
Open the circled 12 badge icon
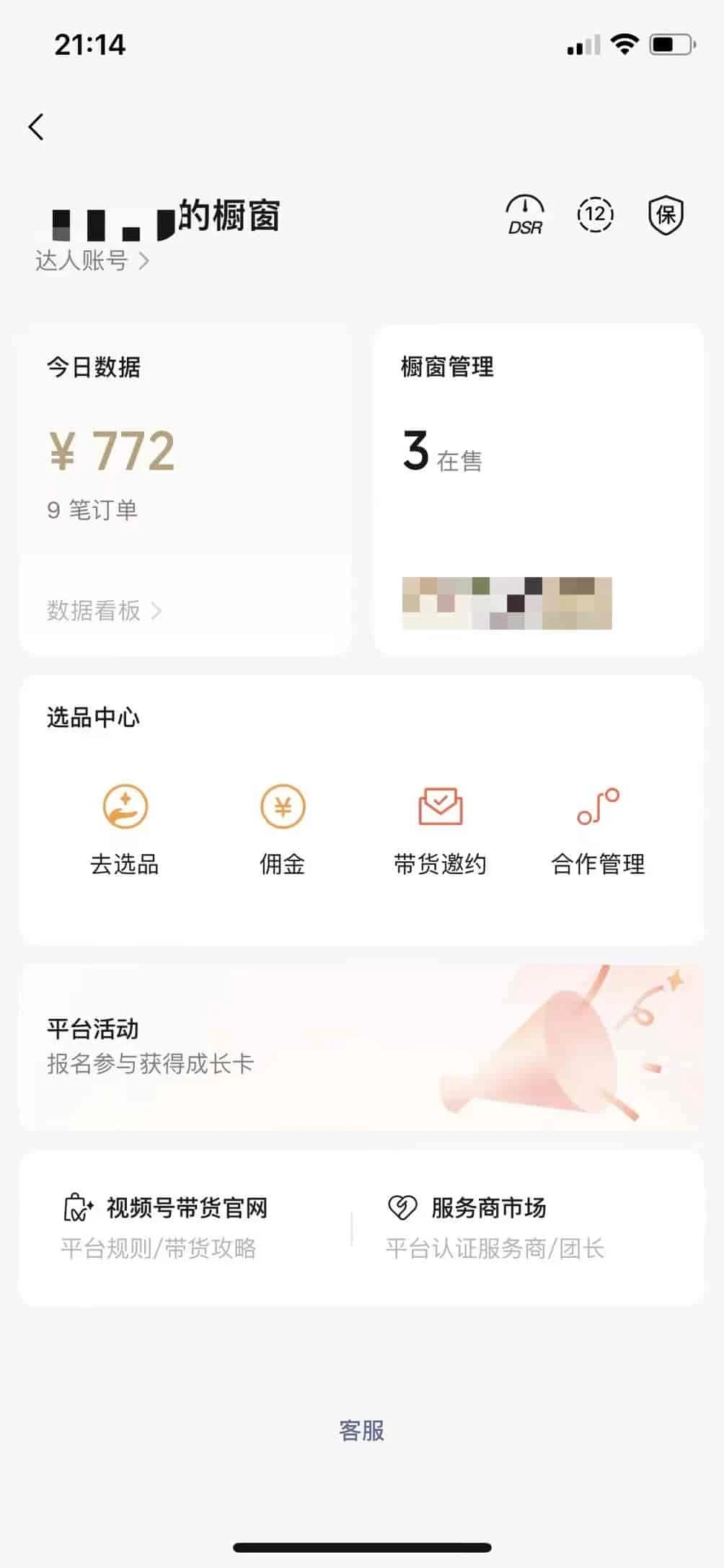point(595,213)
